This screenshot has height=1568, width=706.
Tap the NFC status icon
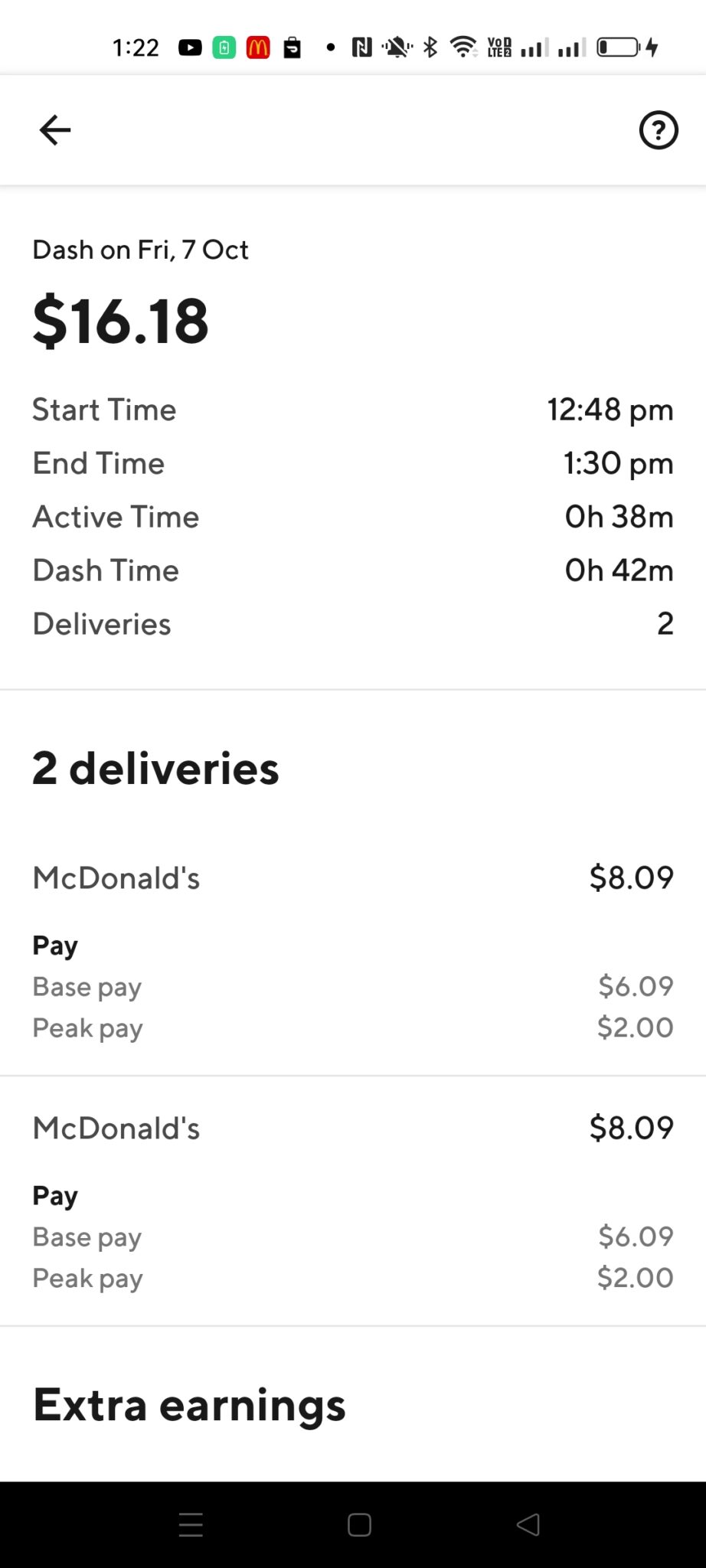(360, 47)
